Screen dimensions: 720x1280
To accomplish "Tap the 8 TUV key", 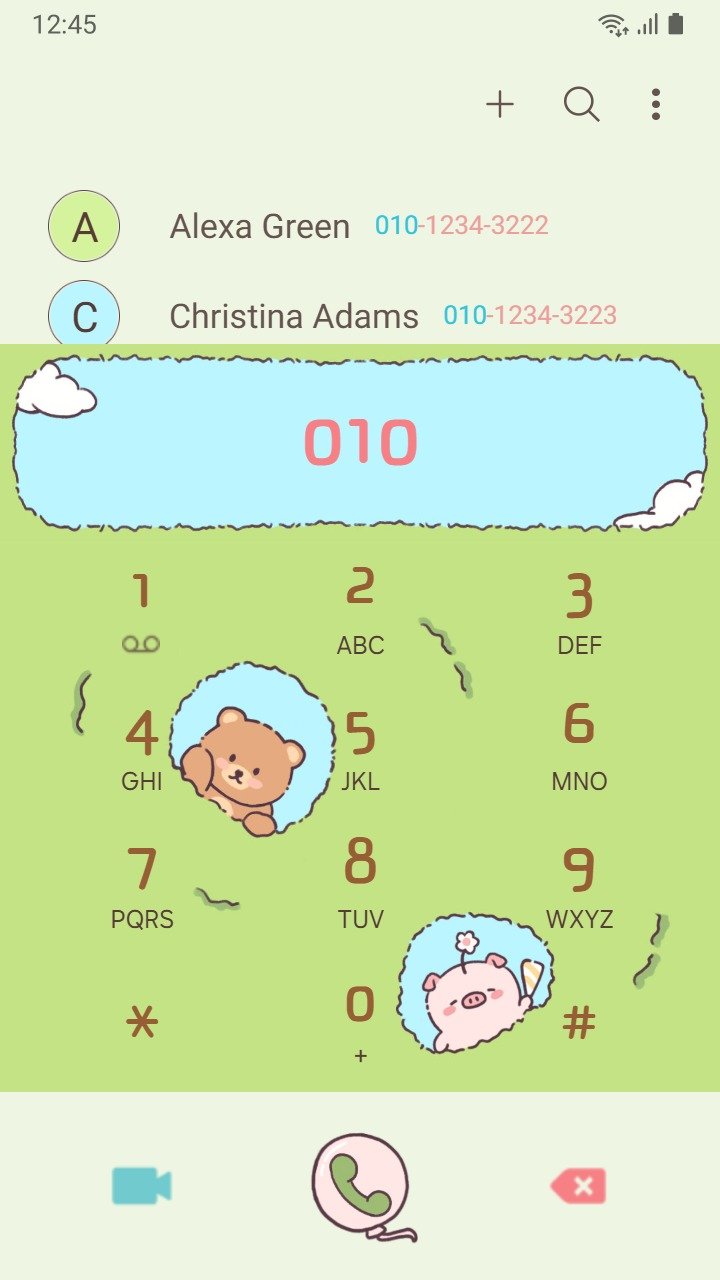I will pyautogui.click(x=360, y=885).
